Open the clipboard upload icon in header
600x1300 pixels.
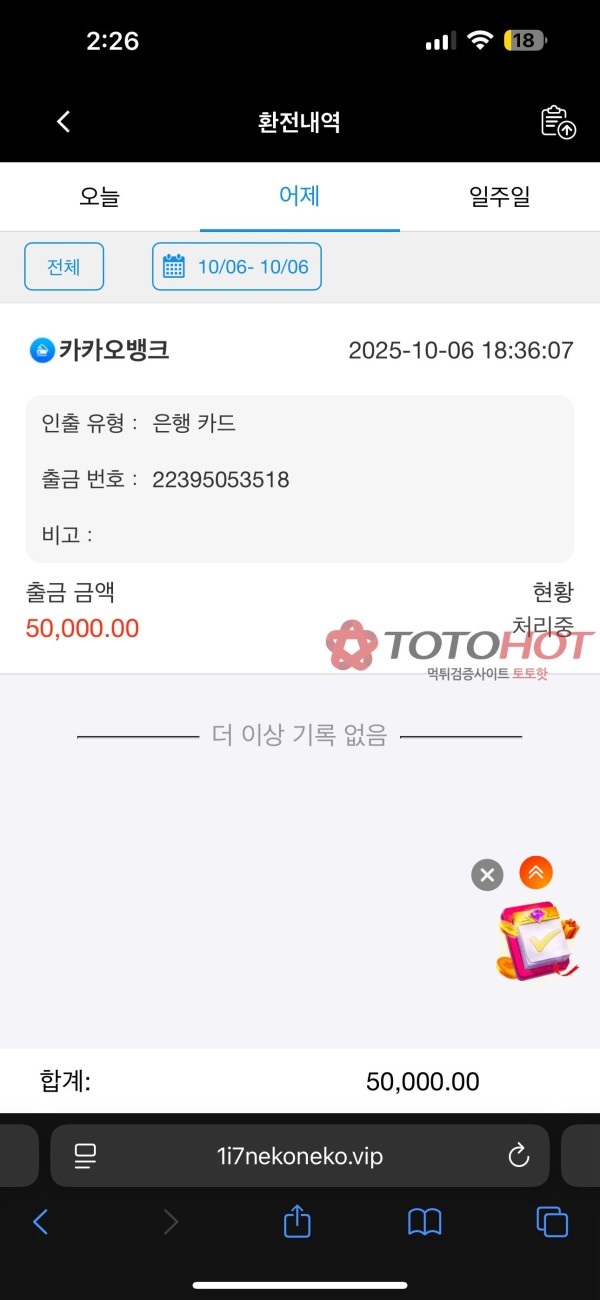click(558, 122)
